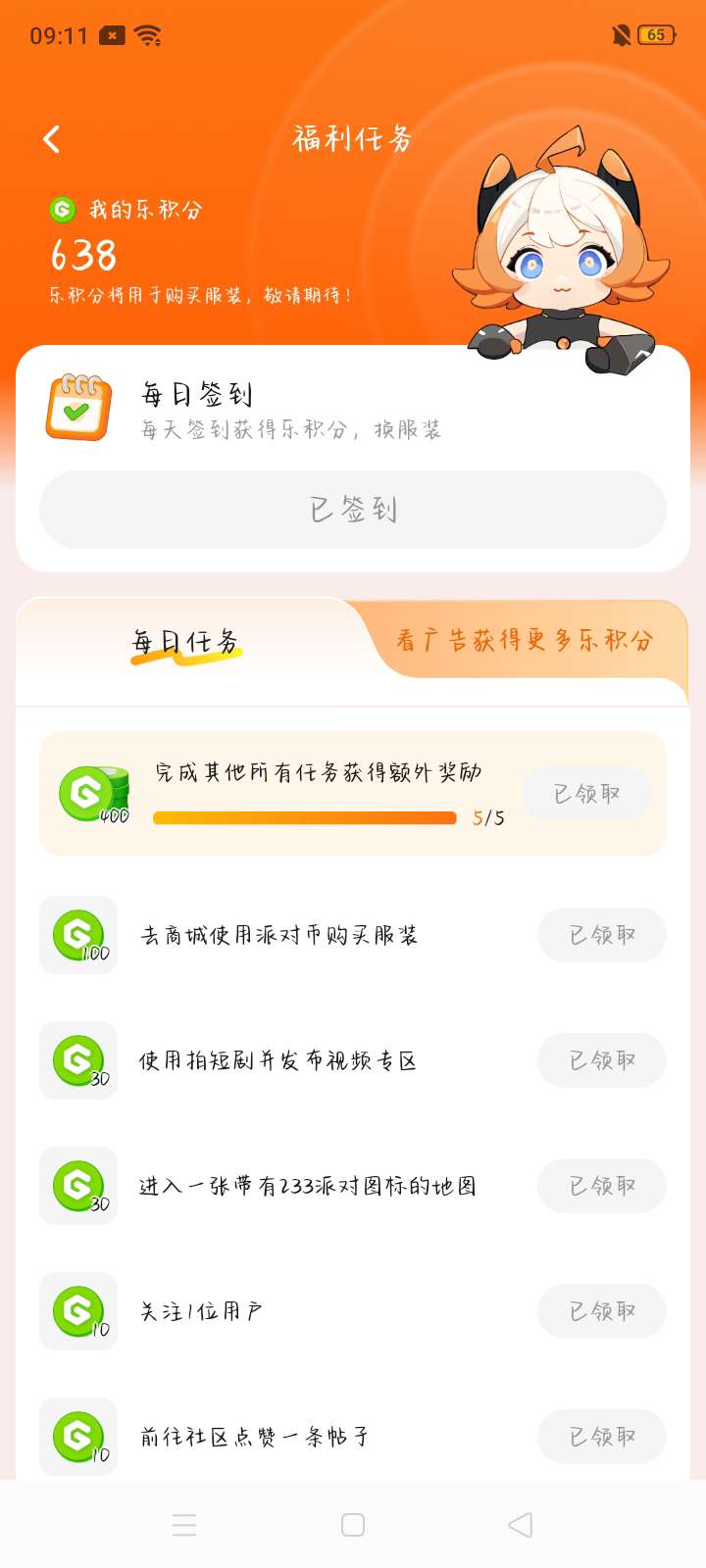Viewport: 706px width, 1568px height.
Task: Tap 已领取 next to 使用拍短剧并发布视频专区
Action: coord(602,1060)
